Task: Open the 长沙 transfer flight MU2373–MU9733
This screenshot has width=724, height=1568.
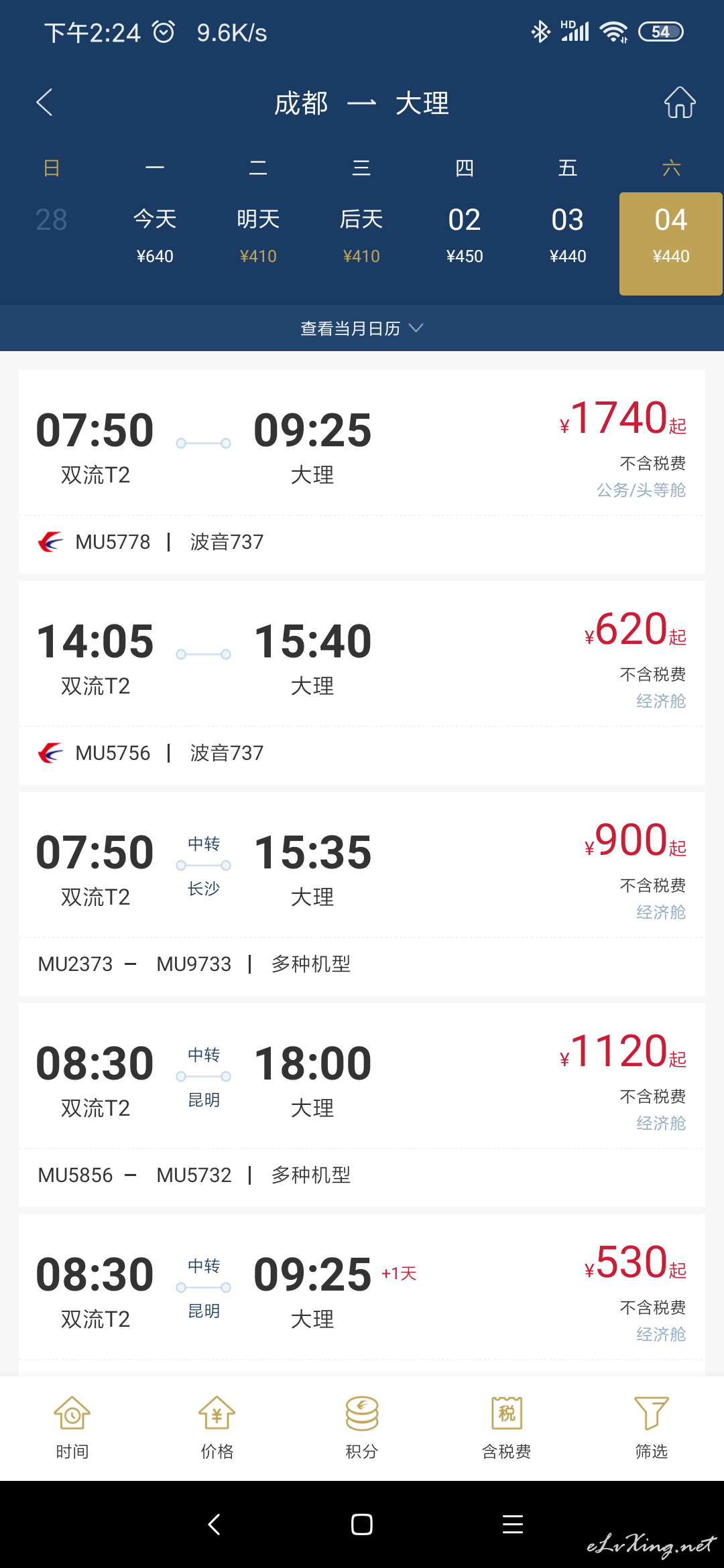Action: click(x=362, y=894)
